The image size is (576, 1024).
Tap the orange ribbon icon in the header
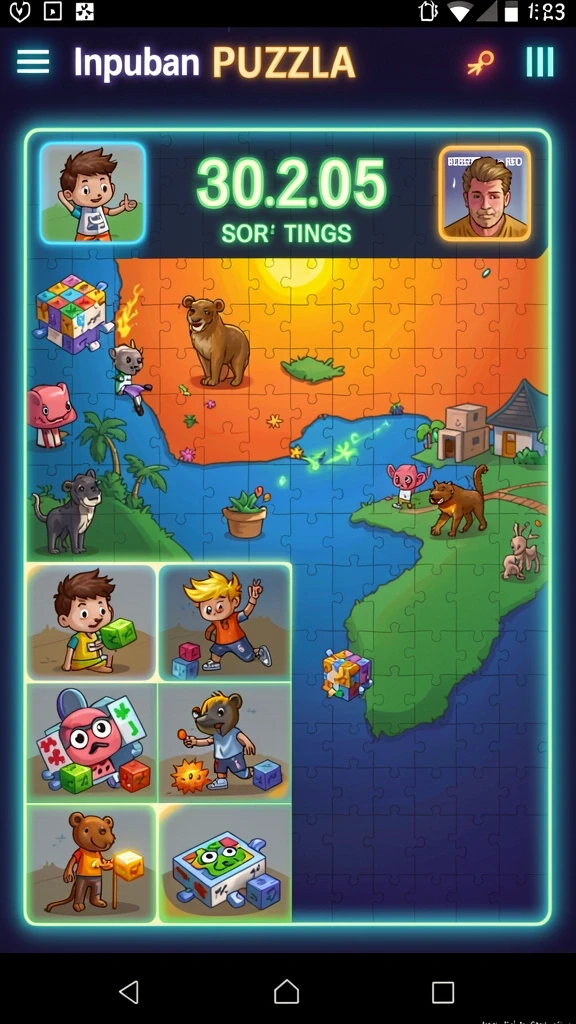pos(481,63)
